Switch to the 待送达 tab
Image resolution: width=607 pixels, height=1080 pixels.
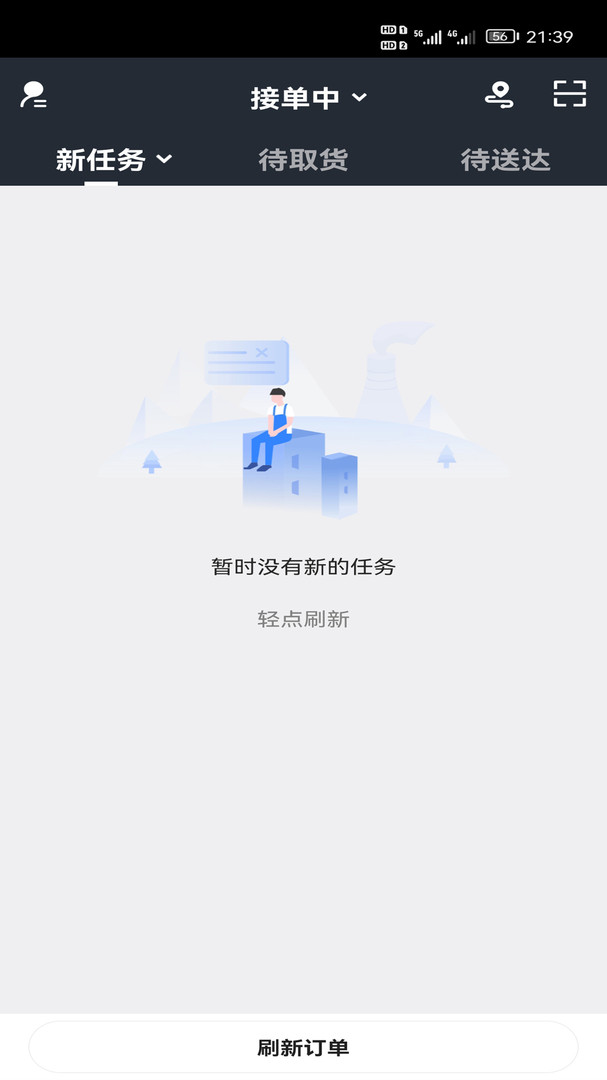coord(505,159)
